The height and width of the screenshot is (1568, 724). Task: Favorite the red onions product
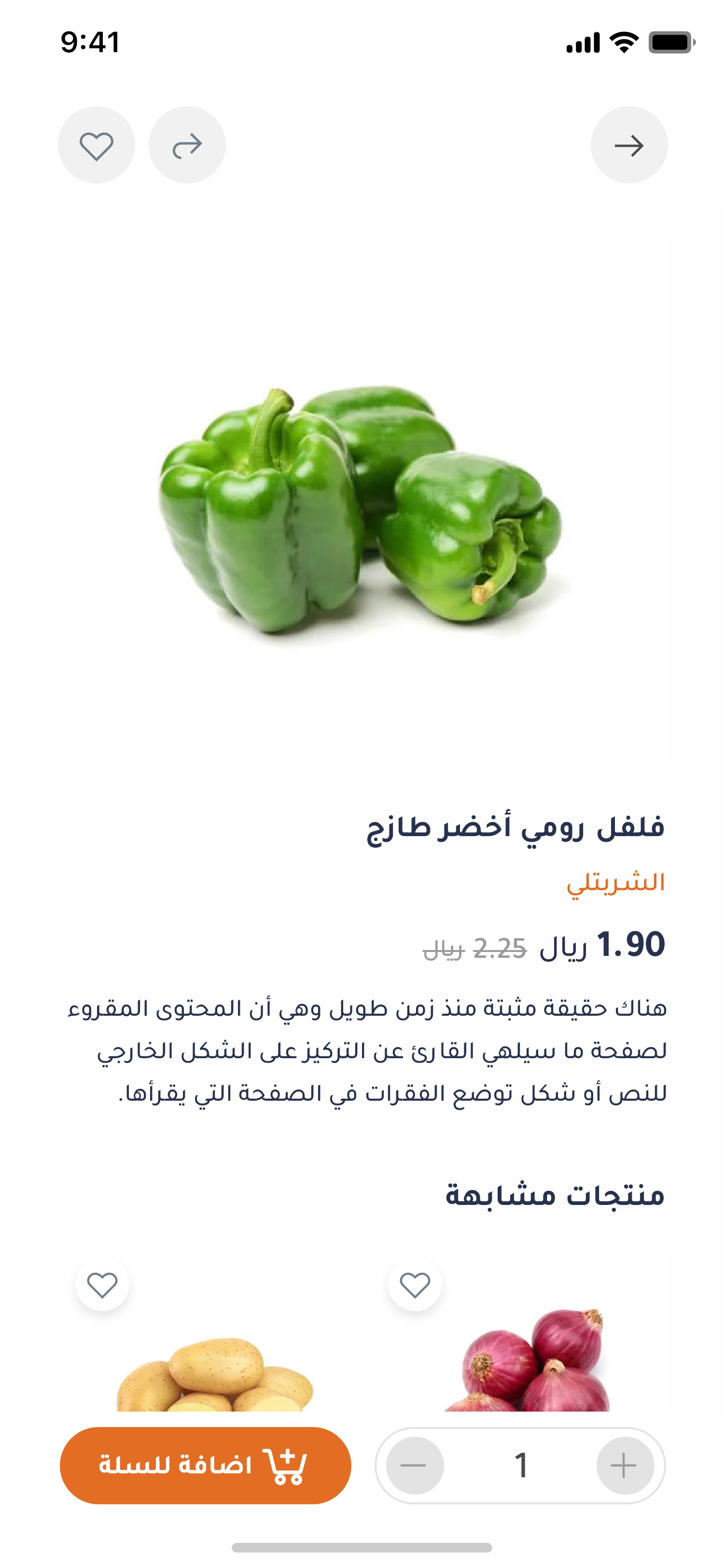click(x=414, y=1285)
